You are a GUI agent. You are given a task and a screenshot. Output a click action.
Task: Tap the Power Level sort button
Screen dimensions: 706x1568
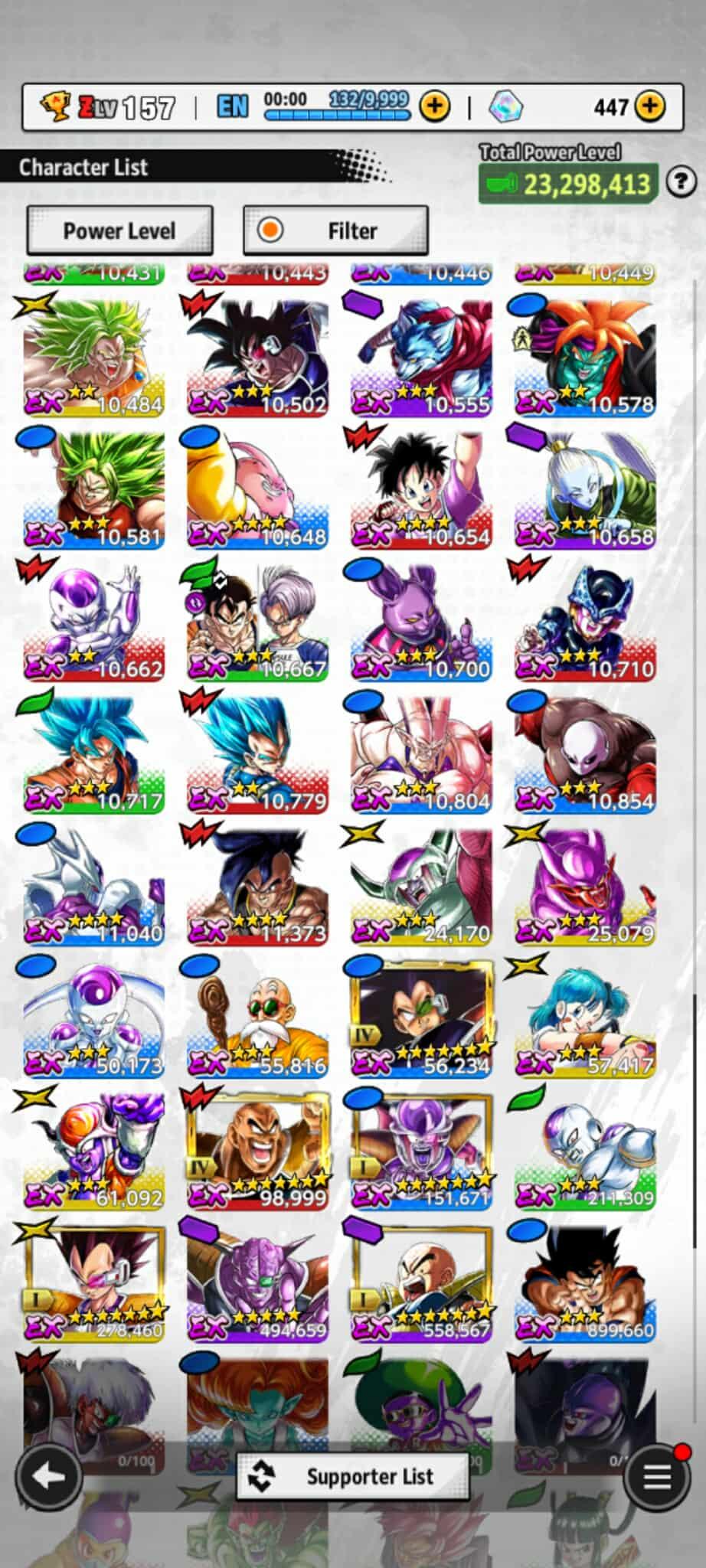[119, 230]
